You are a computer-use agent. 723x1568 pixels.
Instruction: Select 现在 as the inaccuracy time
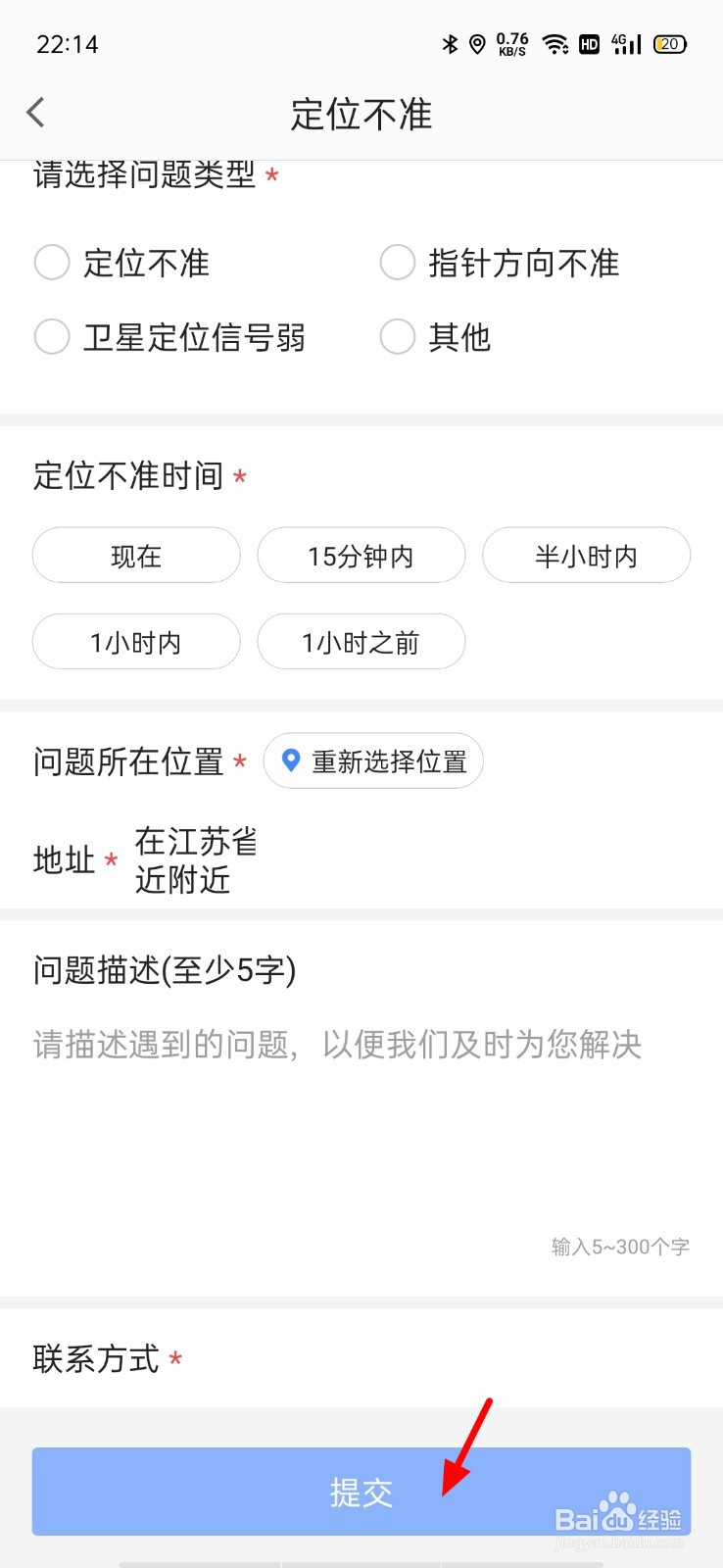(x=135, y=555)
